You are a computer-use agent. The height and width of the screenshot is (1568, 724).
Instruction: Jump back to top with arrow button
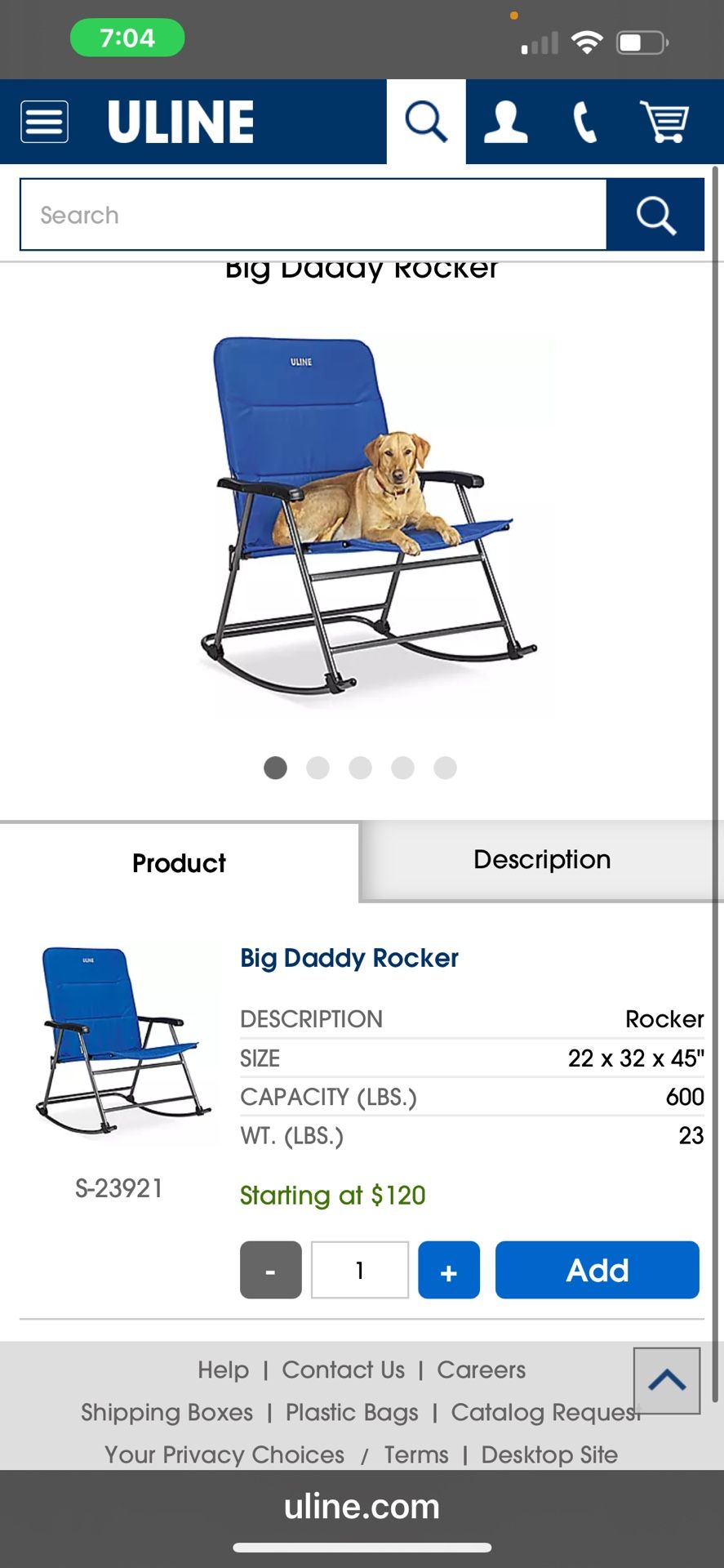pyautogui.click(x=666, y=1381)
